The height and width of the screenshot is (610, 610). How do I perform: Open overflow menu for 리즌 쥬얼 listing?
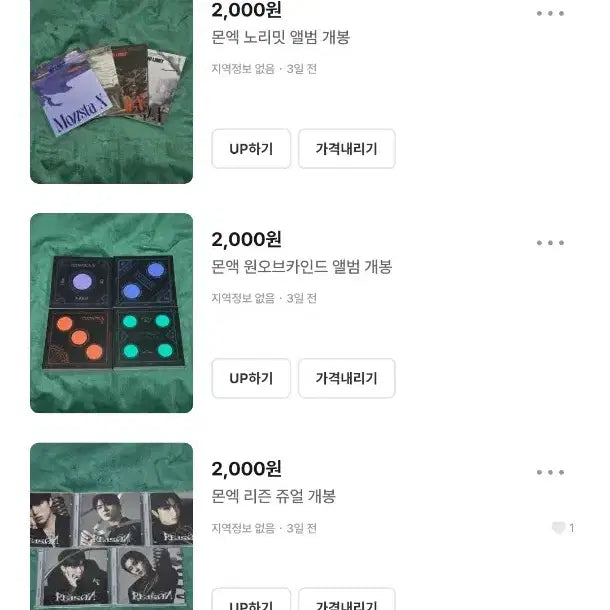click(550, 472)
